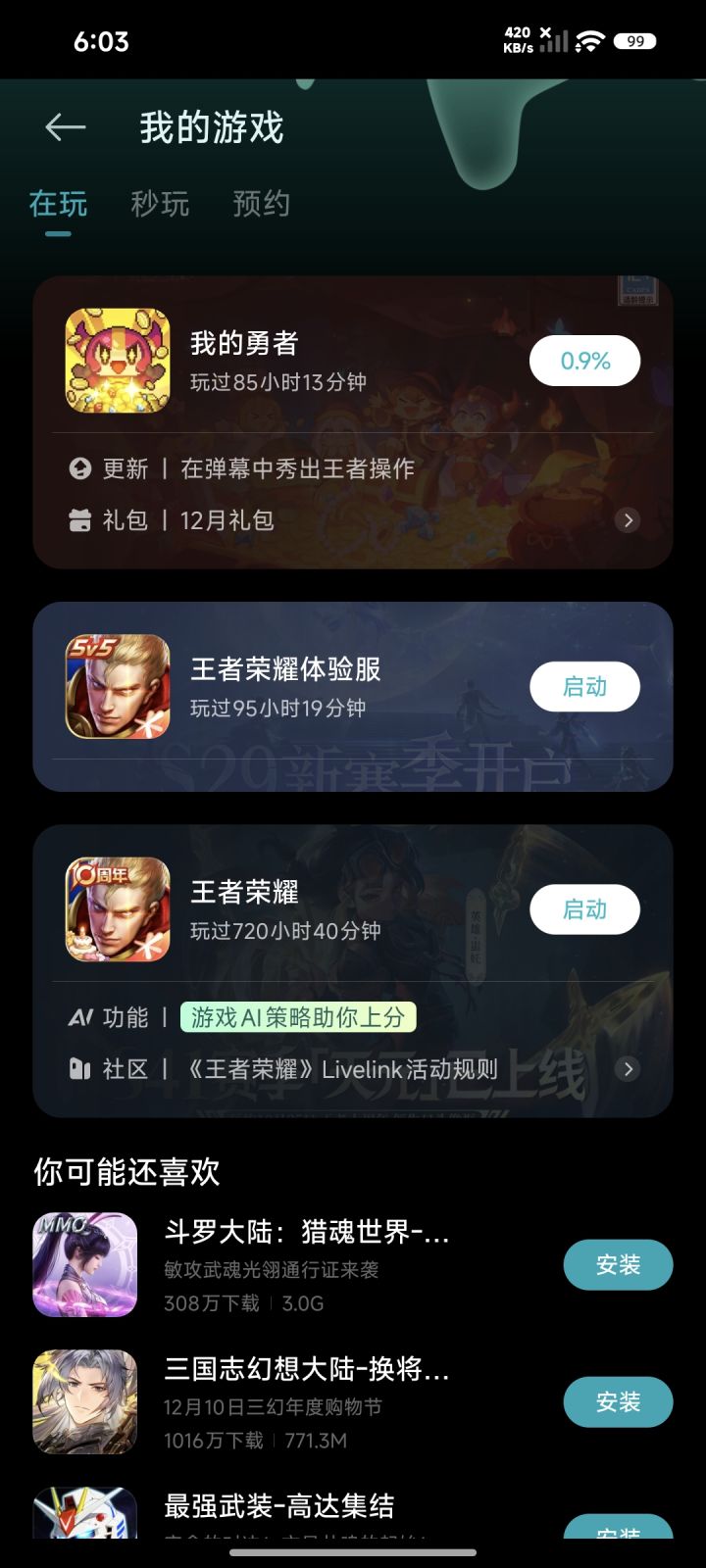The width and height of the screenshot is (706, 1568).
Task: Switch to the 预约 tab
Action: (260, 204)
